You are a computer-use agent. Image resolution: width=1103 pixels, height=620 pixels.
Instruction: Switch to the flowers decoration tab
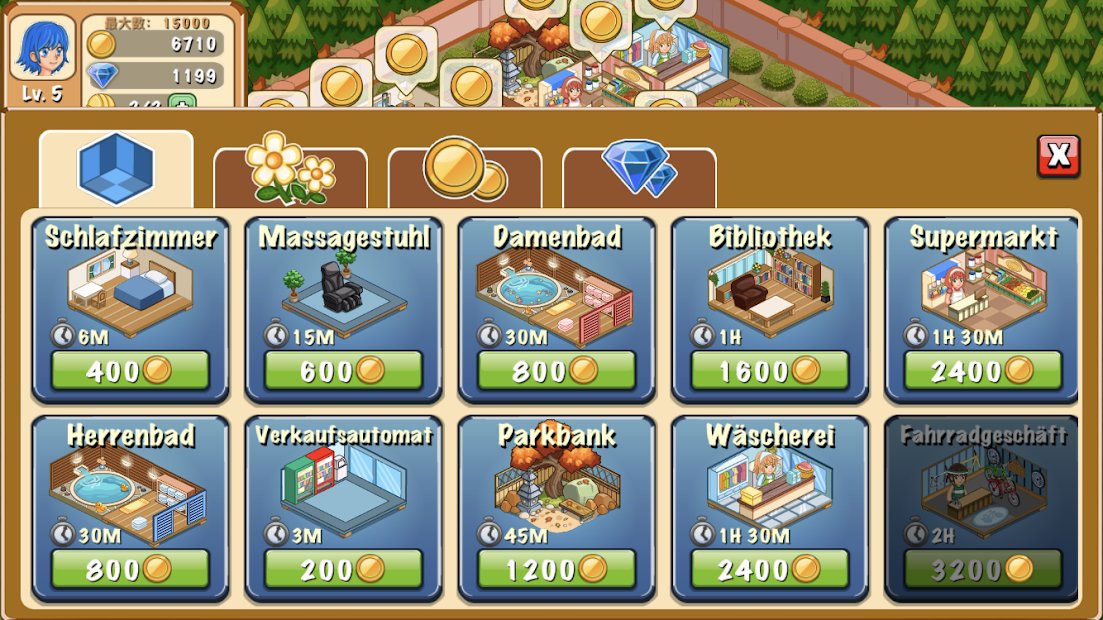click(x=290, y=172)
